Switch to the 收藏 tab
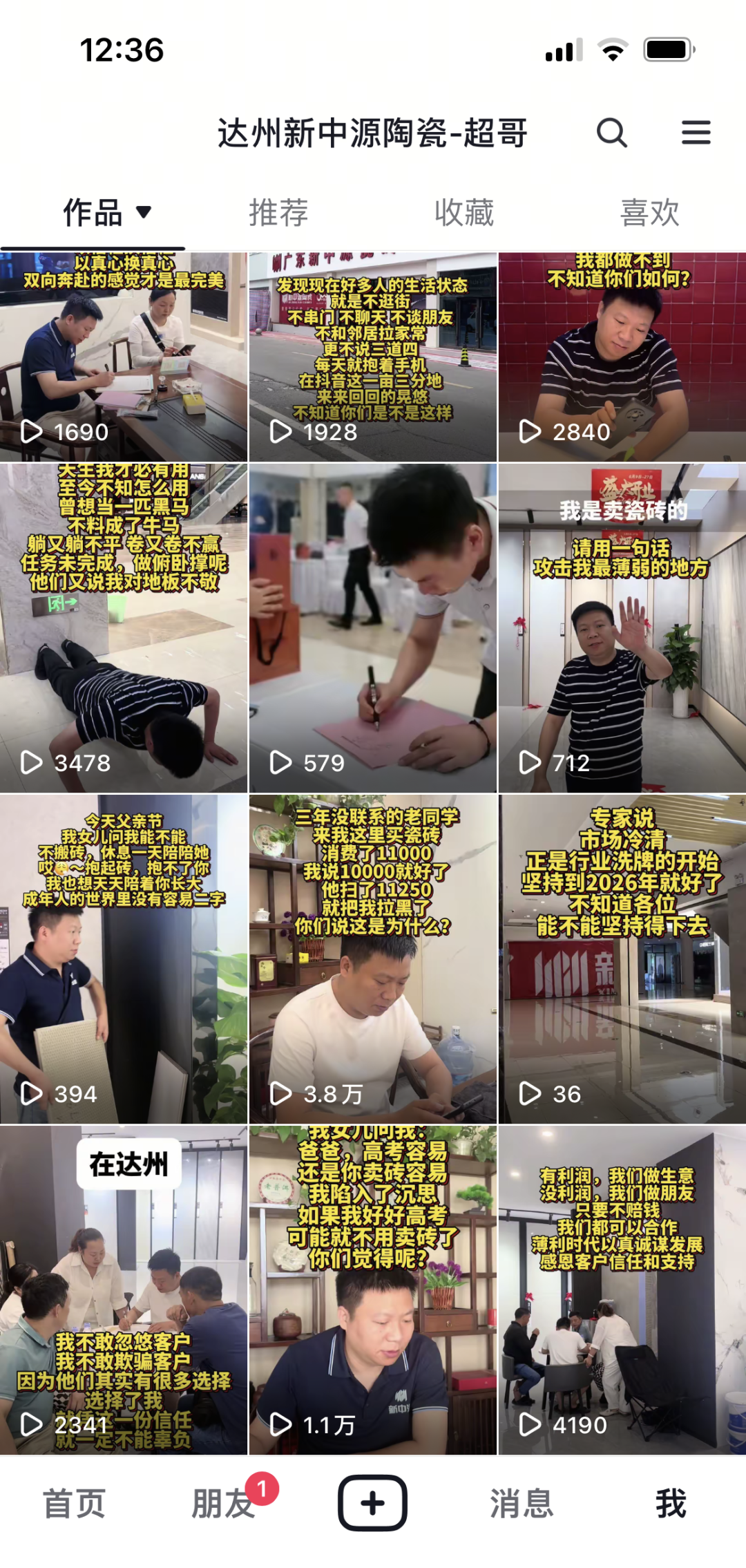 tap(464, 212)
